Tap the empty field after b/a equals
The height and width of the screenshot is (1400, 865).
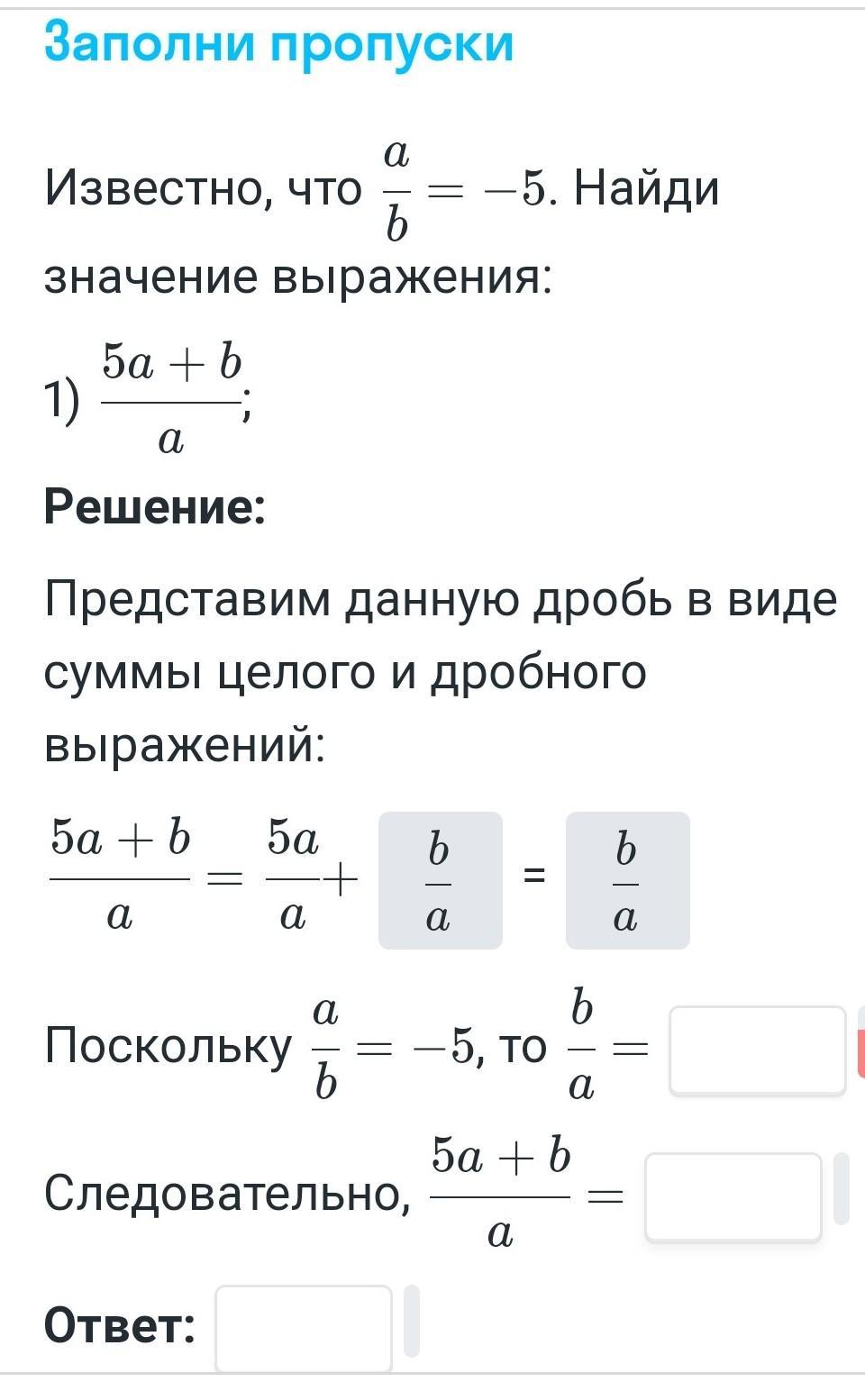pos(757,1050)
